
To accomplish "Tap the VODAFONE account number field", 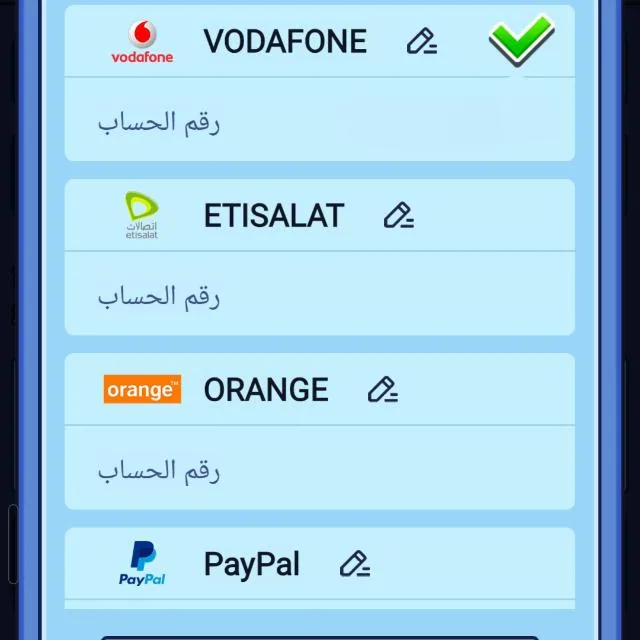I will (320, 122).
